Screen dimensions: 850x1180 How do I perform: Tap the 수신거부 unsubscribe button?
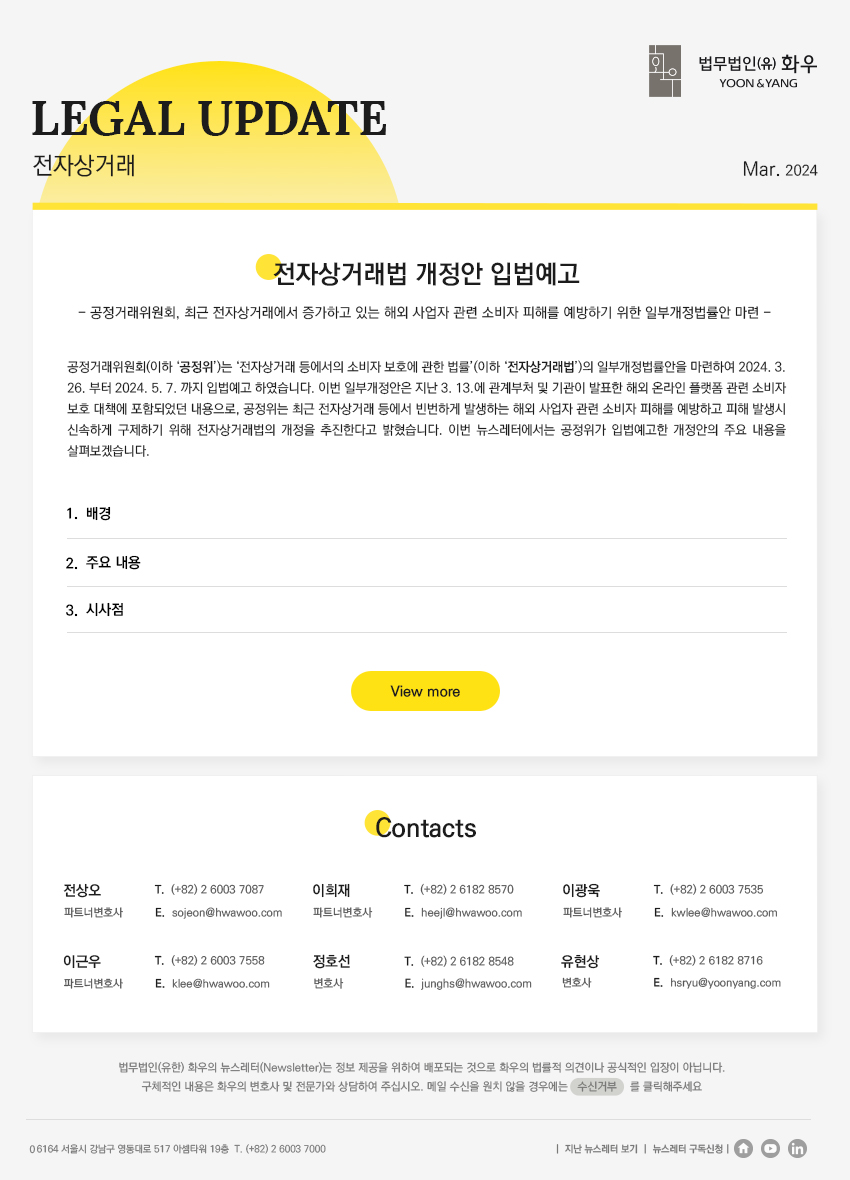[597, 1087]
